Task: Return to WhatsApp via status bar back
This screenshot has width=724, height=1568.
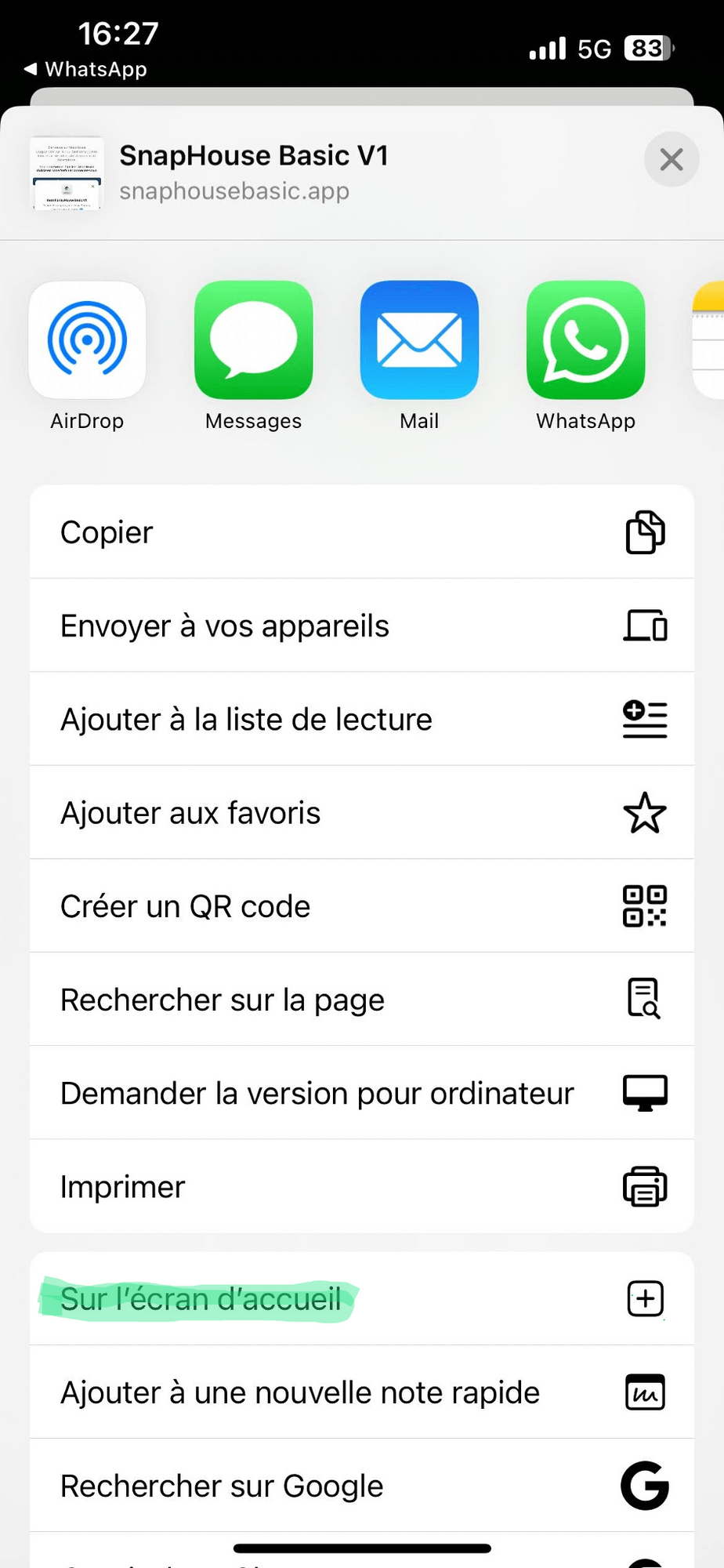Action: [86, 69]
